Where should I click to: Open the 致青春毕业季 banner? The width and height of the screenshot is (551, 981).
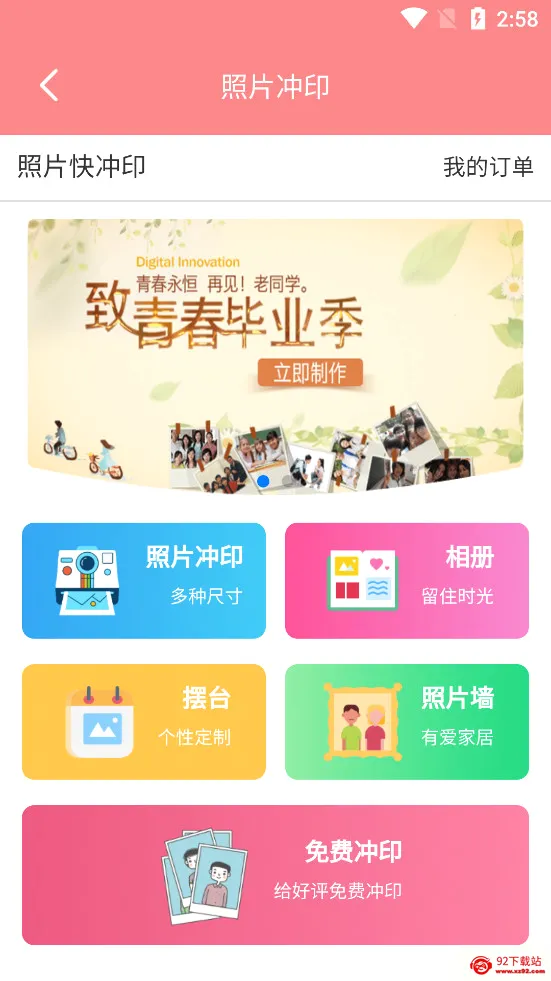[x=275, y=355]
